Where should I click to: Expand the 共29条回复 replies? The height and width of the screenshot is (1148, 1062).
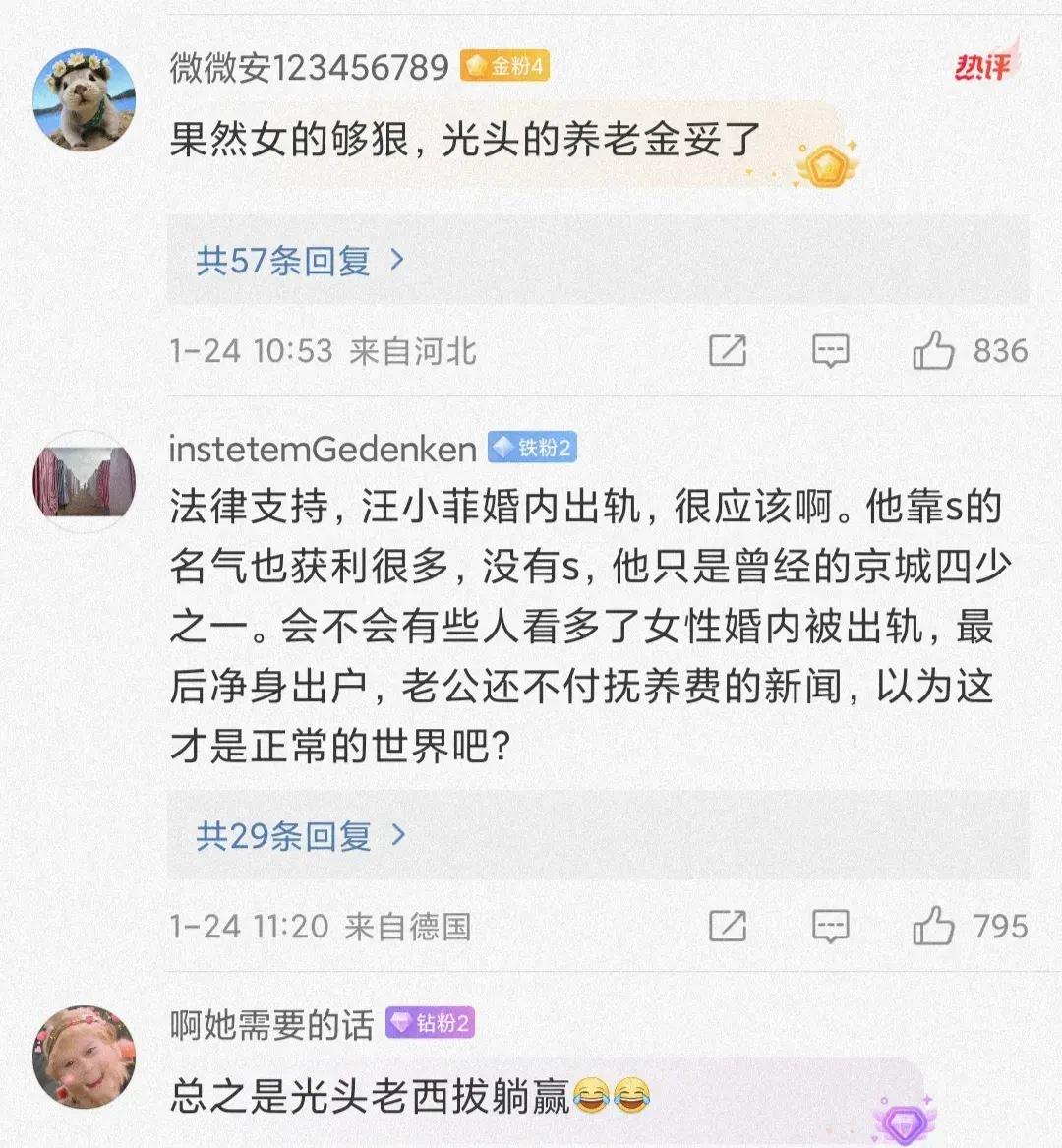pyautogui.click(x=300, y=836)
